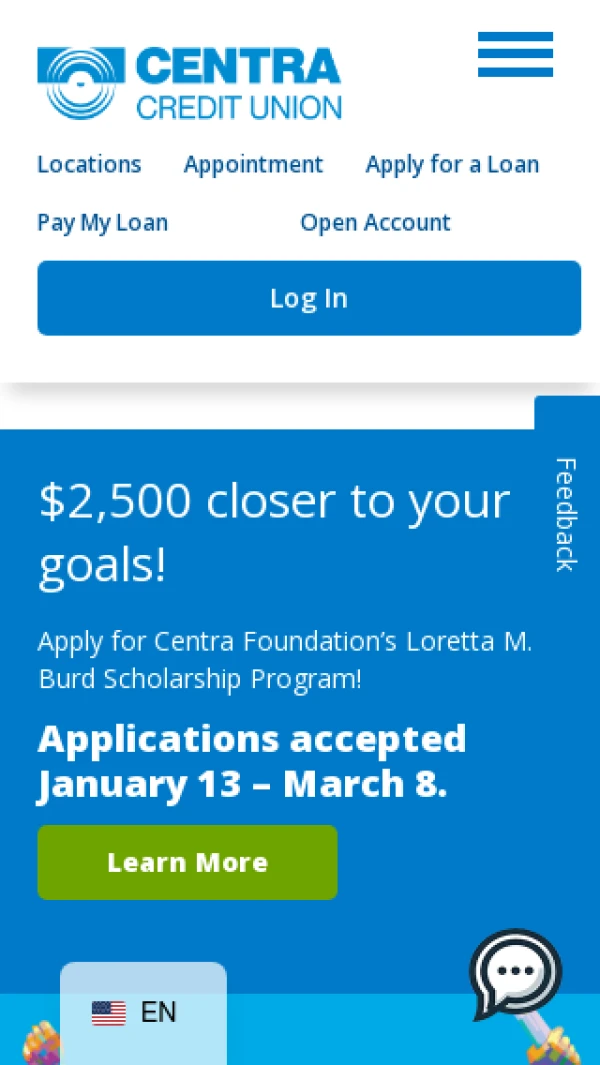Open the hamburger menu
Viewport: 600px width, 1065px height.
tap(515, 54)
